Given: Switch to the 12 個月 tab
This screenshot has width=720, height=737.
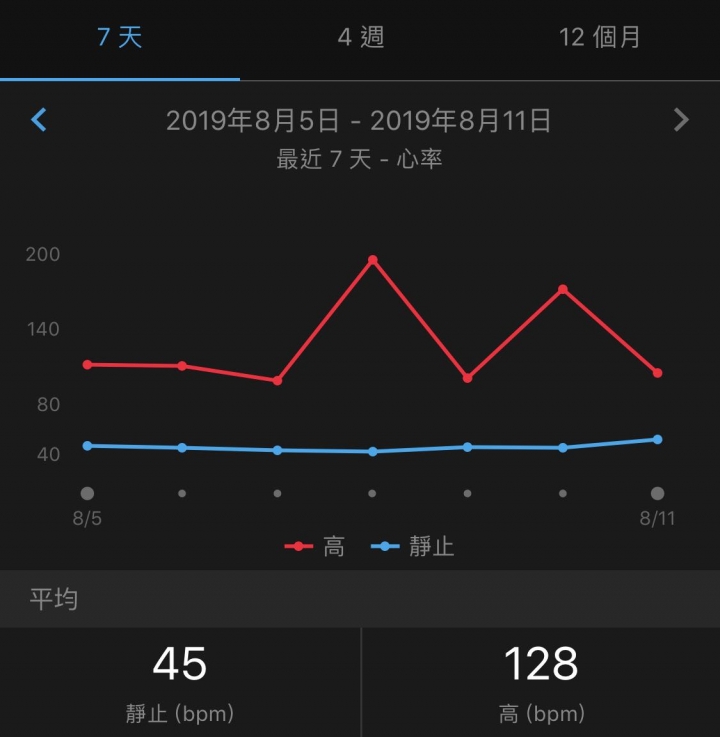Looking at the screenshot, I should click(x=600, y=38).
